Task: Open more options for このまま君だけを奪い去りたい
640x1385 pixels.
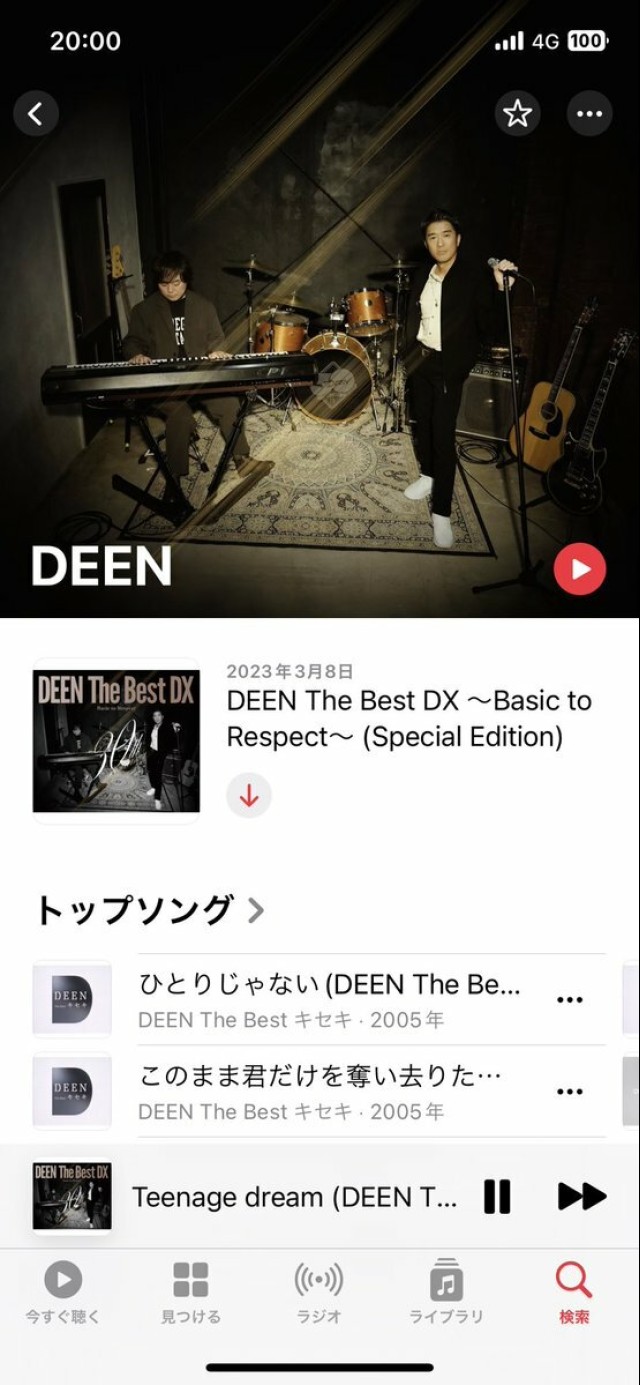Action: pos(569,1091)
